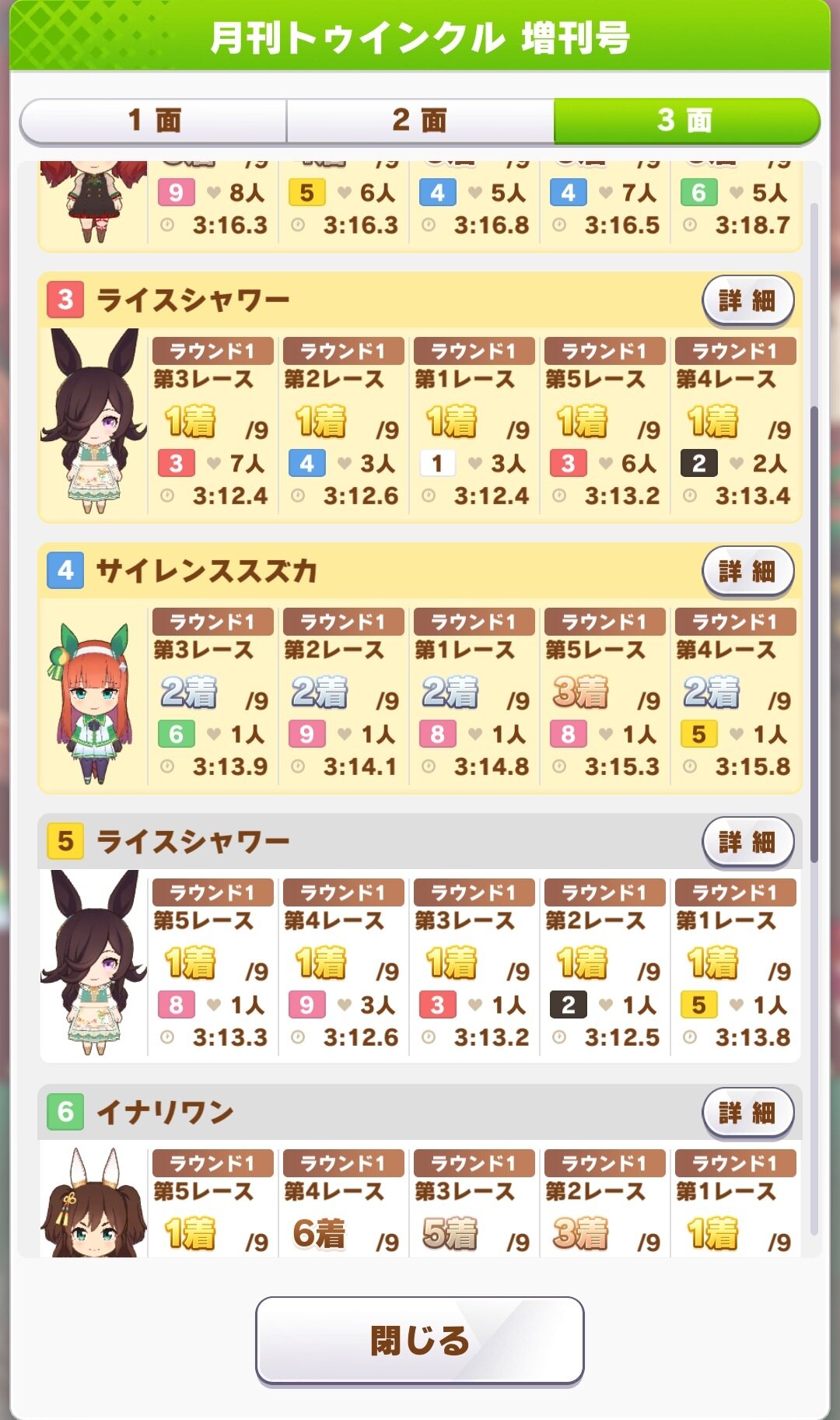The height and width of the screenshot is (1420, 840).
Task: Switch to the 1面 tab
Action: (154, 121)
